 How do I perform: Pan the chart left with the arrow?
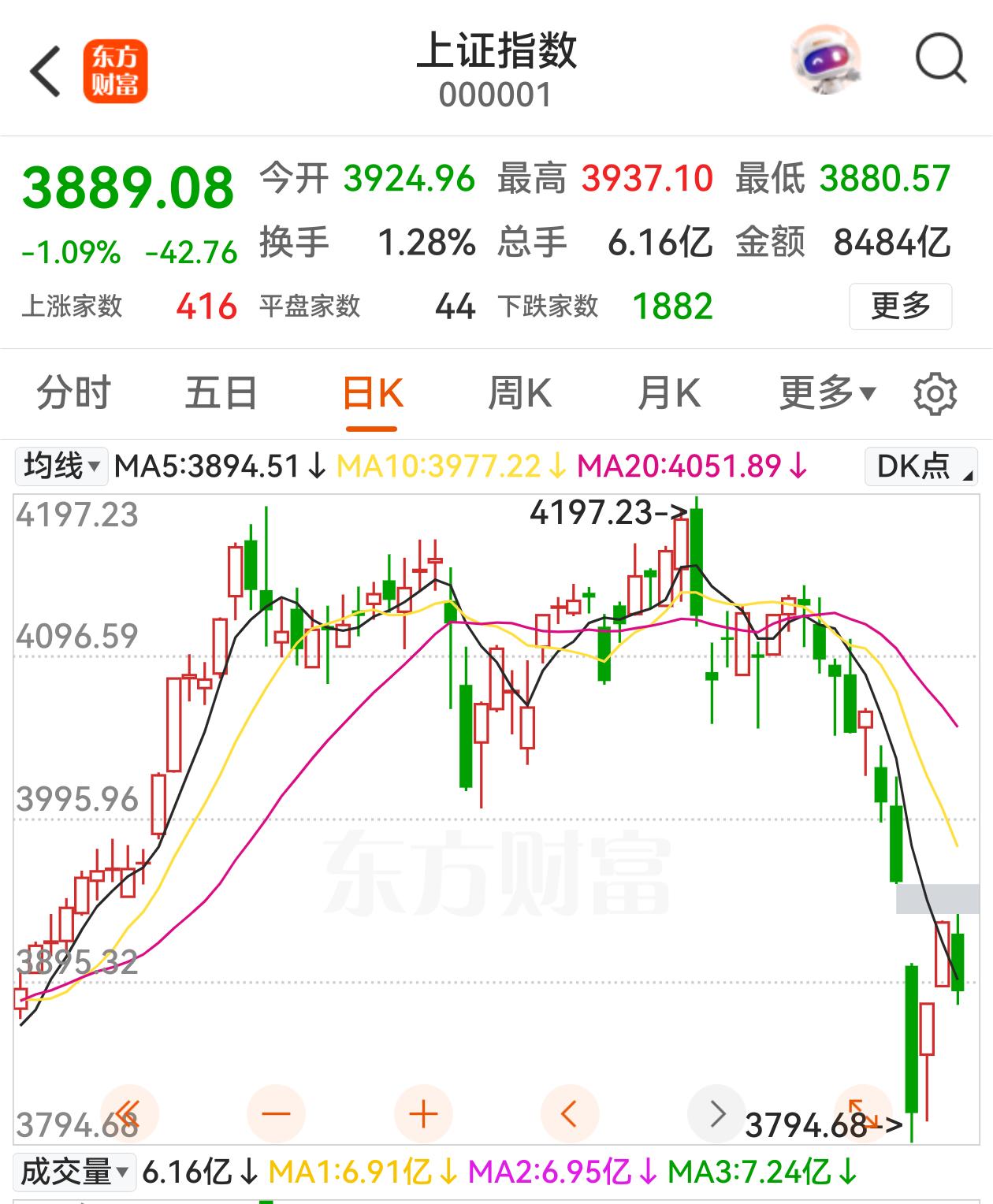click(570, 1115)
